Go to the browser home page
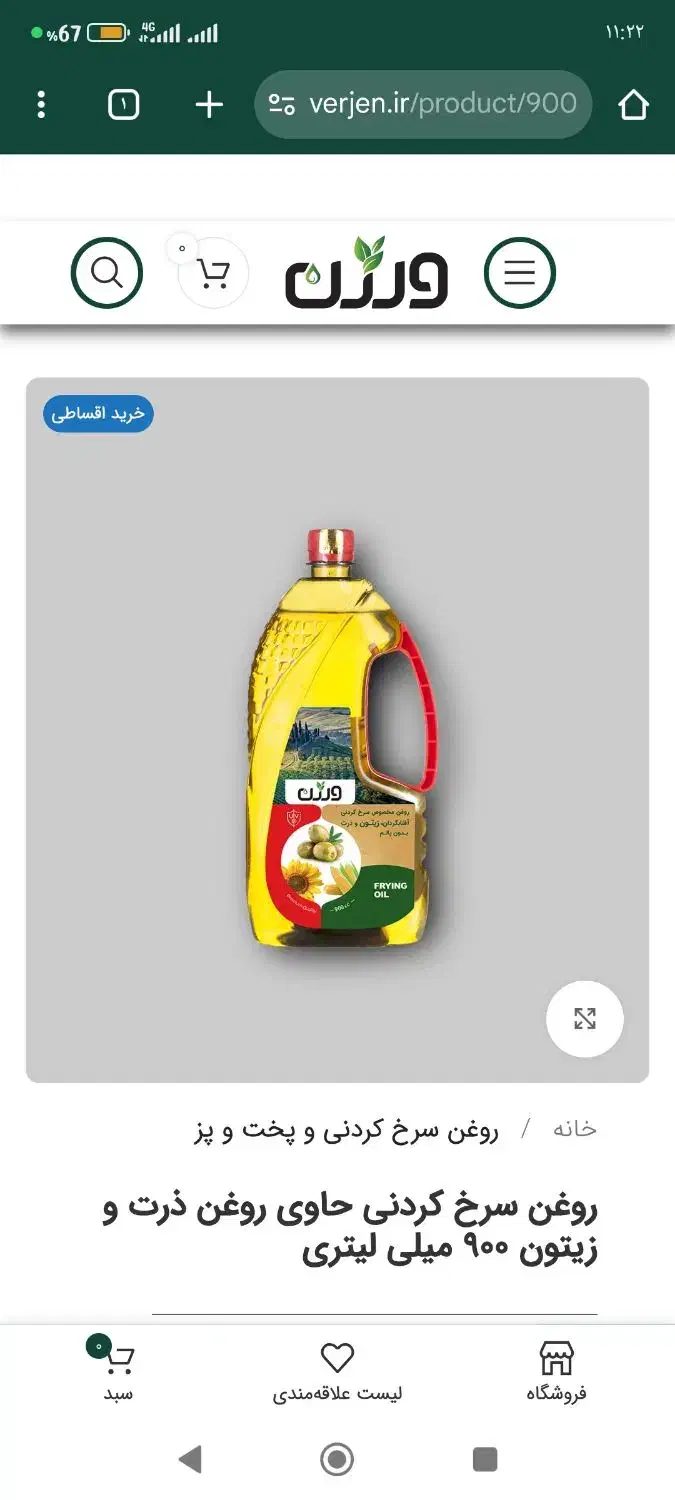The image size is (675, 1500). pyautogui.click(x=634, y=105)
